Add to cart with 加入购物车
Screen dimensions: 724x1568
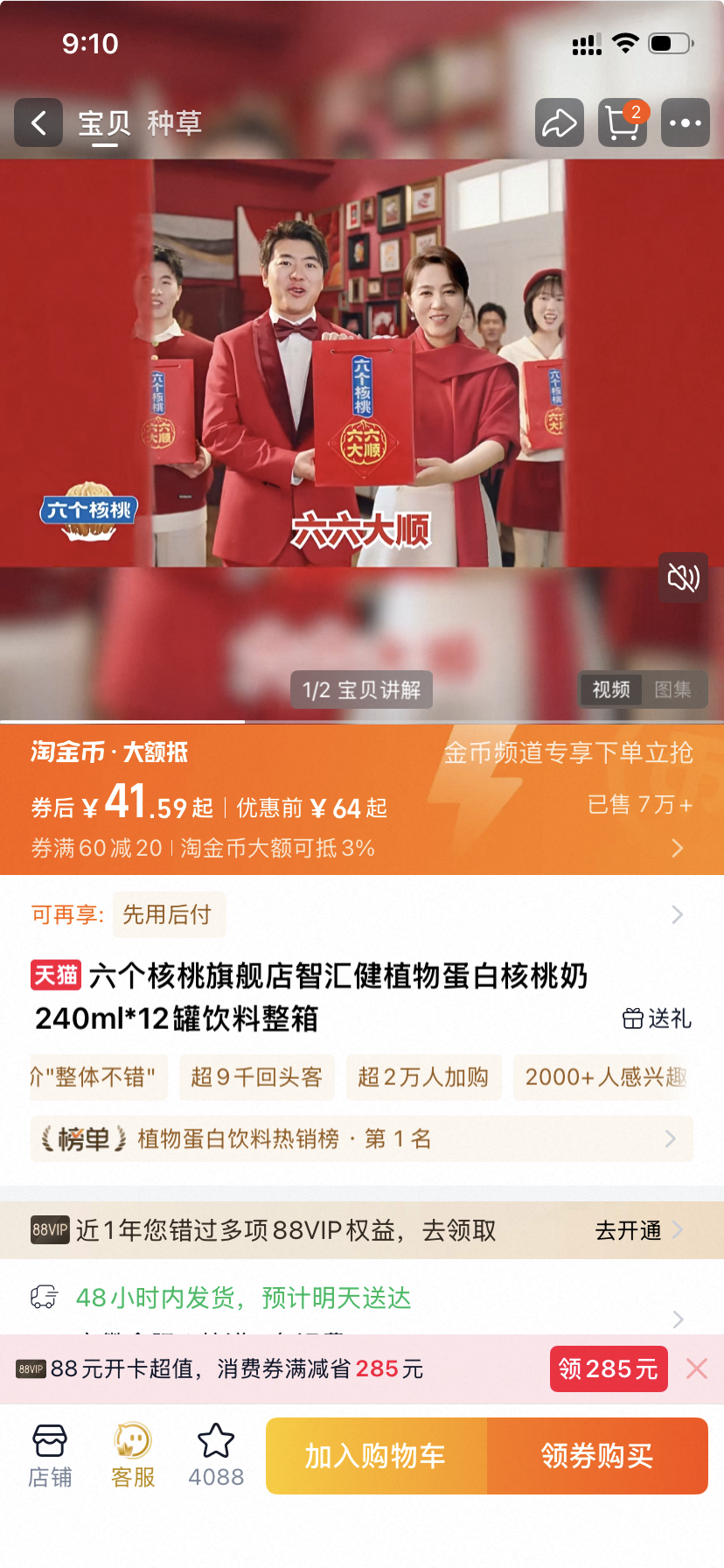coord(376,1456)
